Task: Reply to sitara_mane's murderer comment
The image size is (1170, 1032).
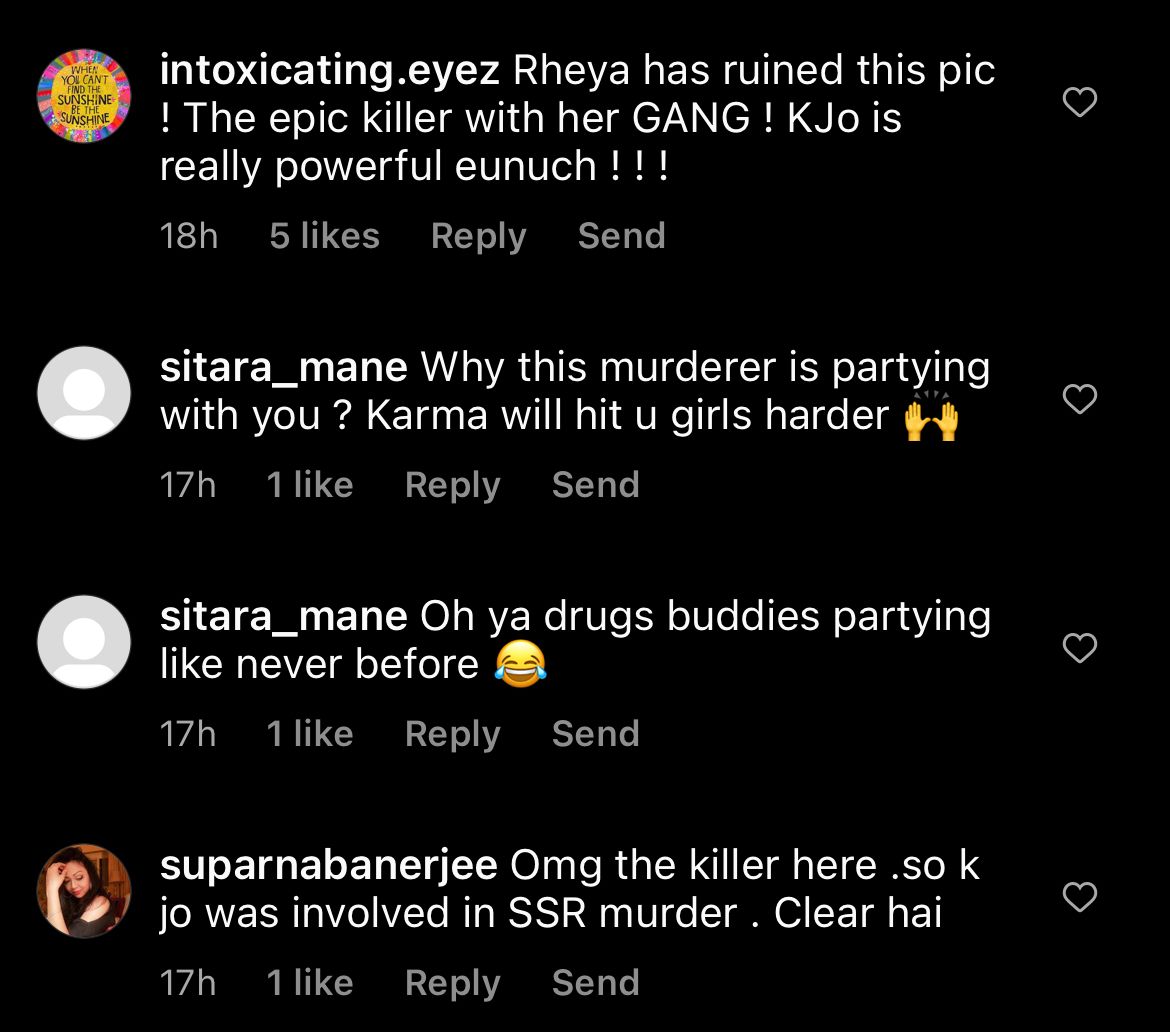Action: click(452, 485)
